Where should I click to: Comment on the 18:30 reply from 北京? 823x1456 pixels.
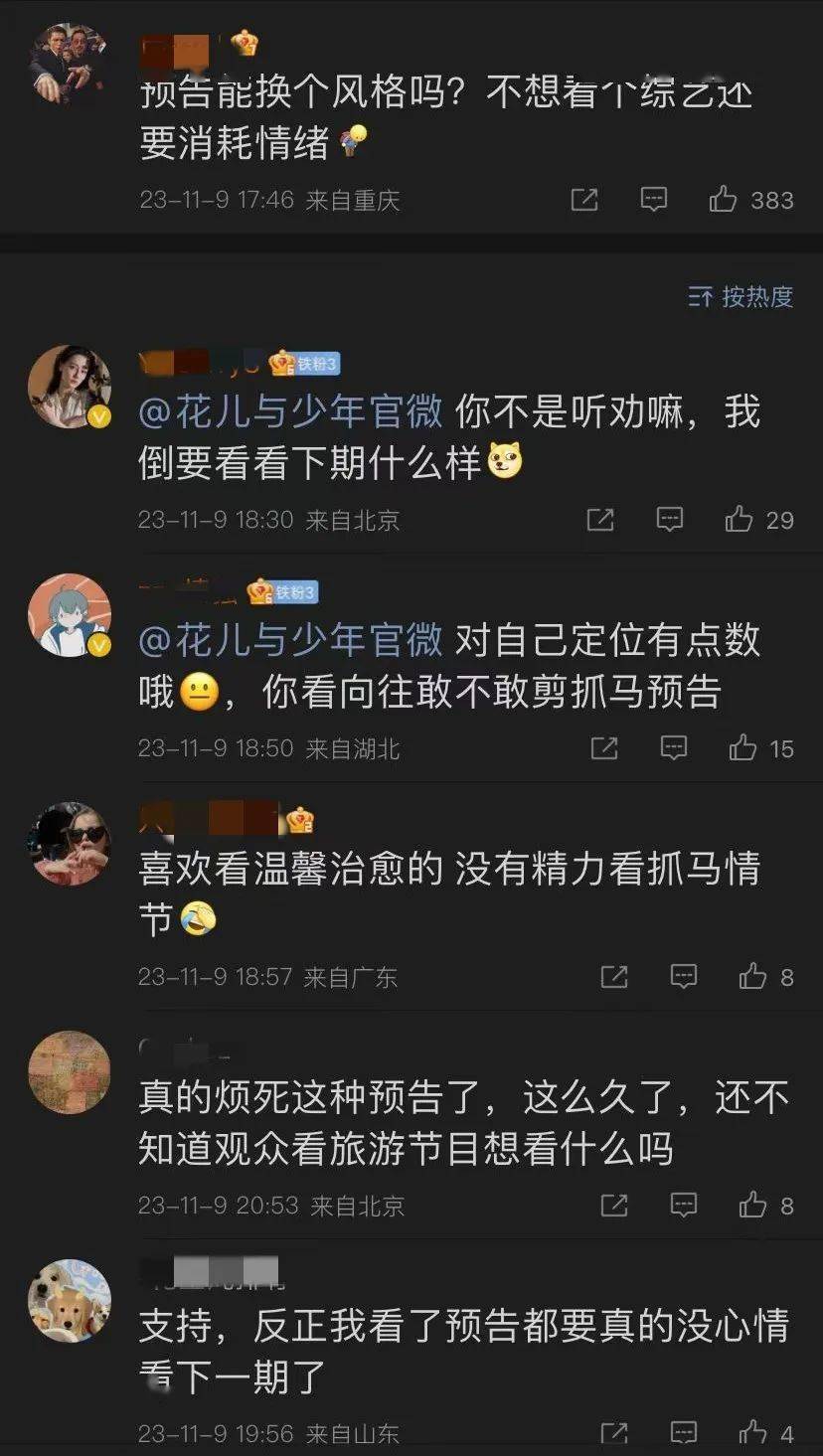671,519
